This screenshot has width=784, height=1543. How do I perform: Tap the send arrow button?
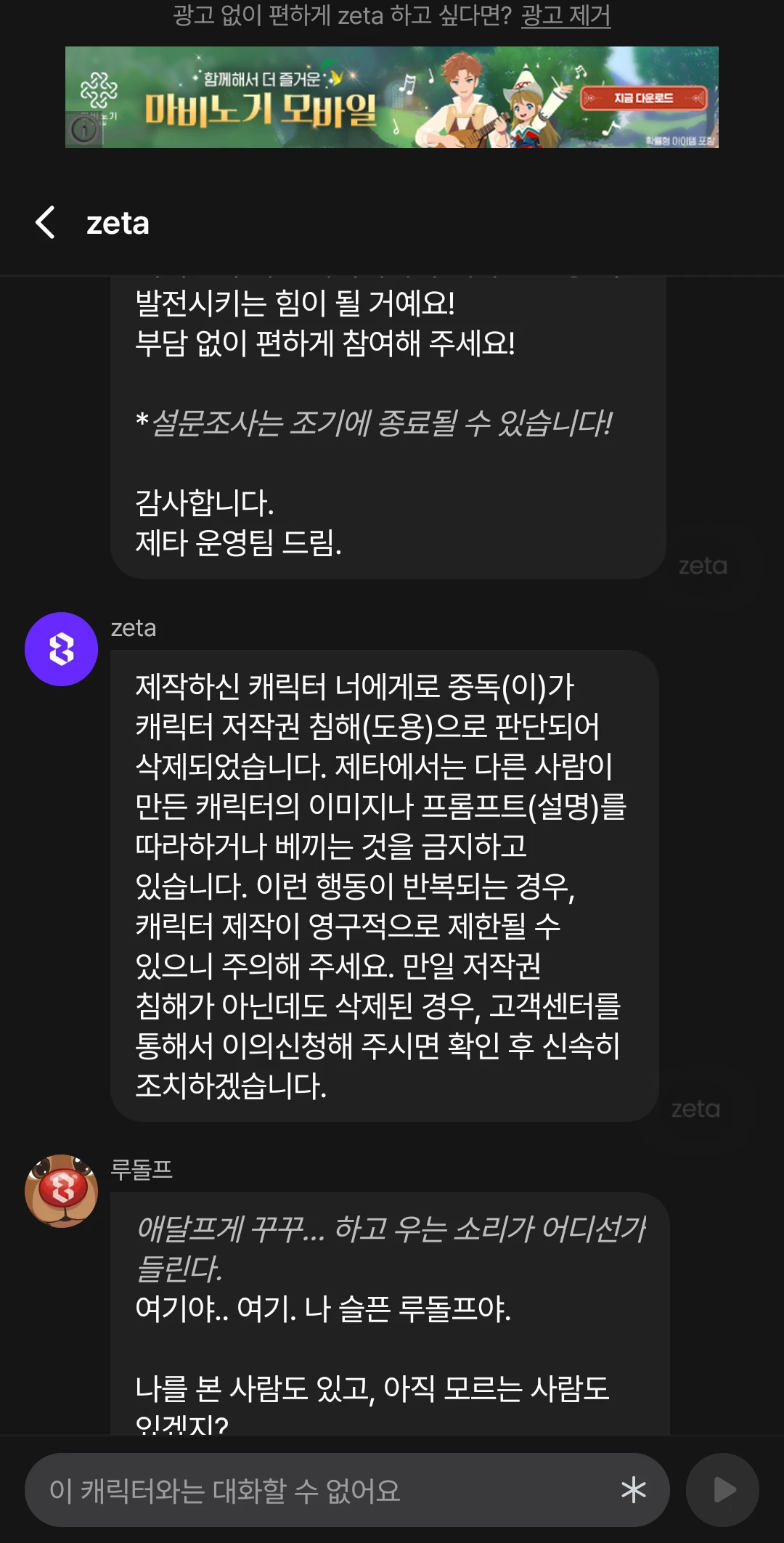(x=723, y=1490)
